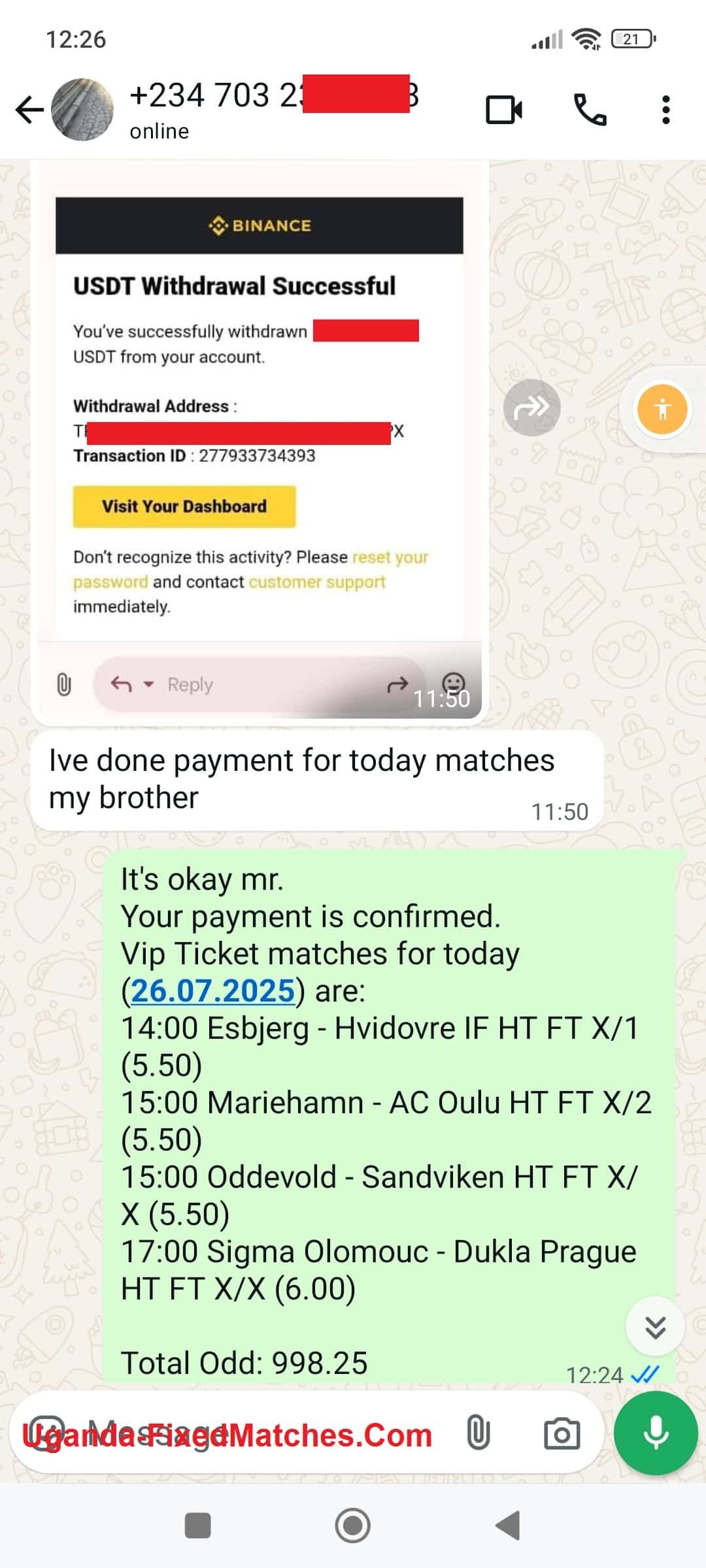Open recent apps from navigation bar
The image size is (706, 1568).
click(198, 1526)
